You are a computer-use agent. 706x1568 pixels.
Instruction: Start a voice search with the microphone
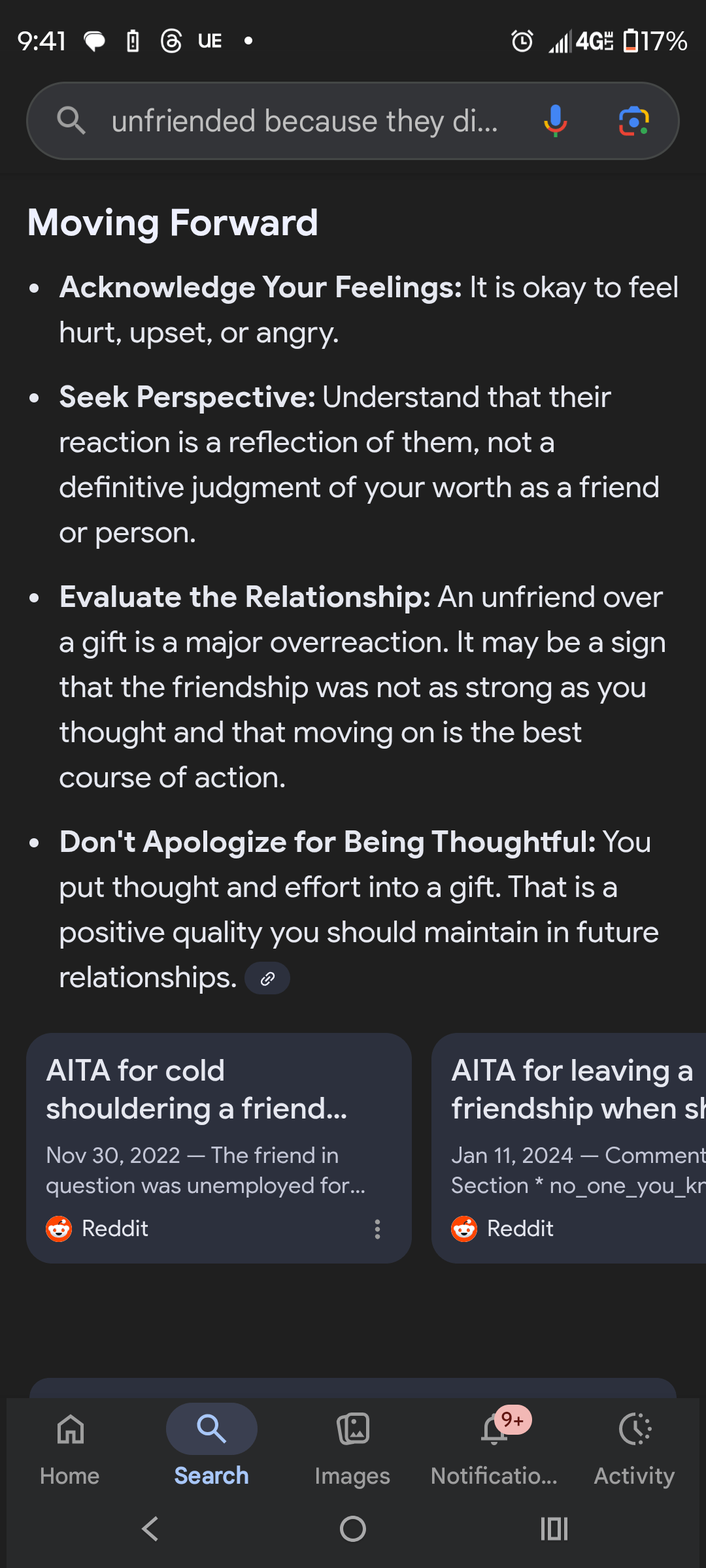[x=555, y=121]
